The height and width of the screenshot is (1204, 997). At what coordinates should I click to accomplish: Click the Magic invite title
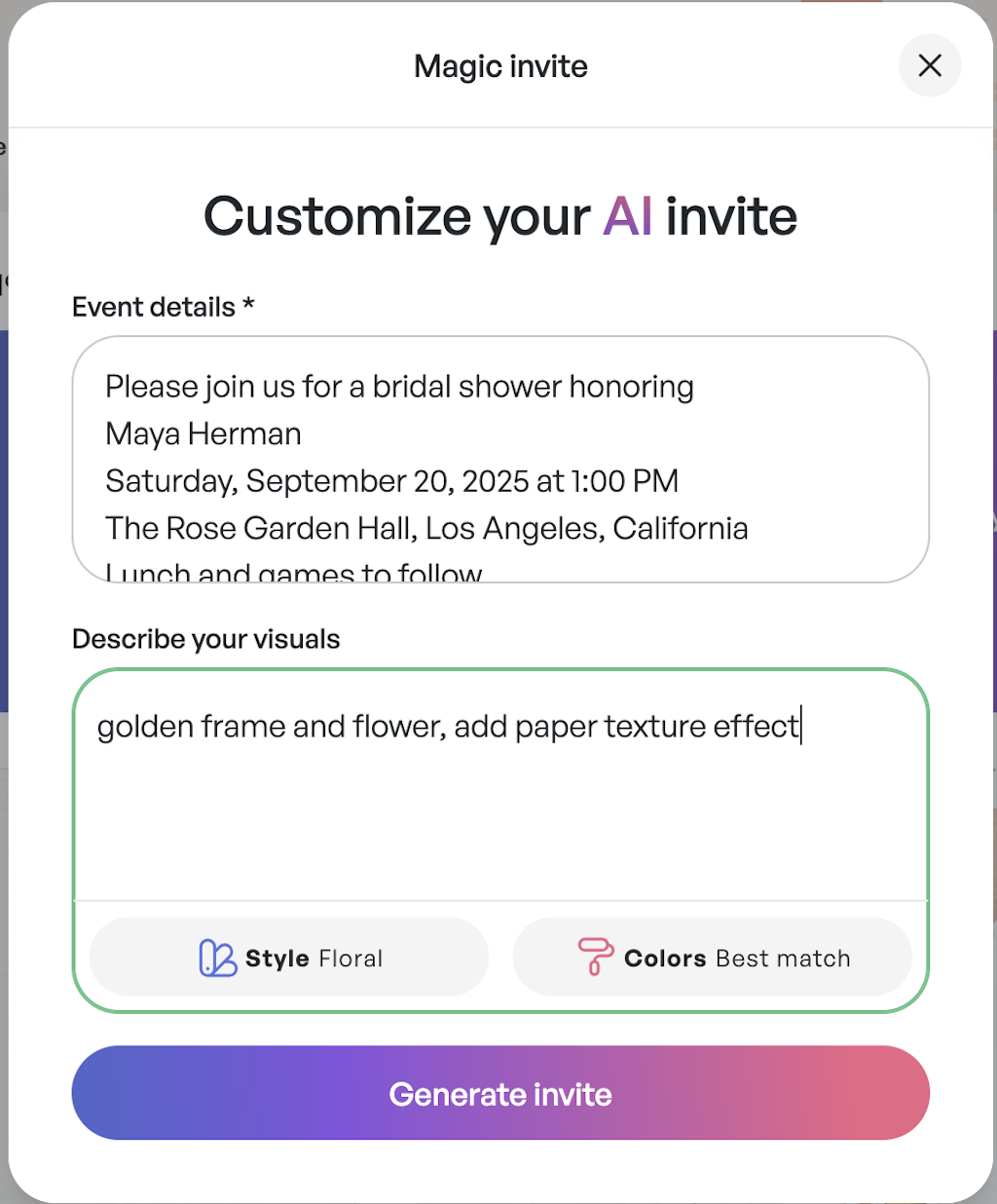(x=500, y=66)
